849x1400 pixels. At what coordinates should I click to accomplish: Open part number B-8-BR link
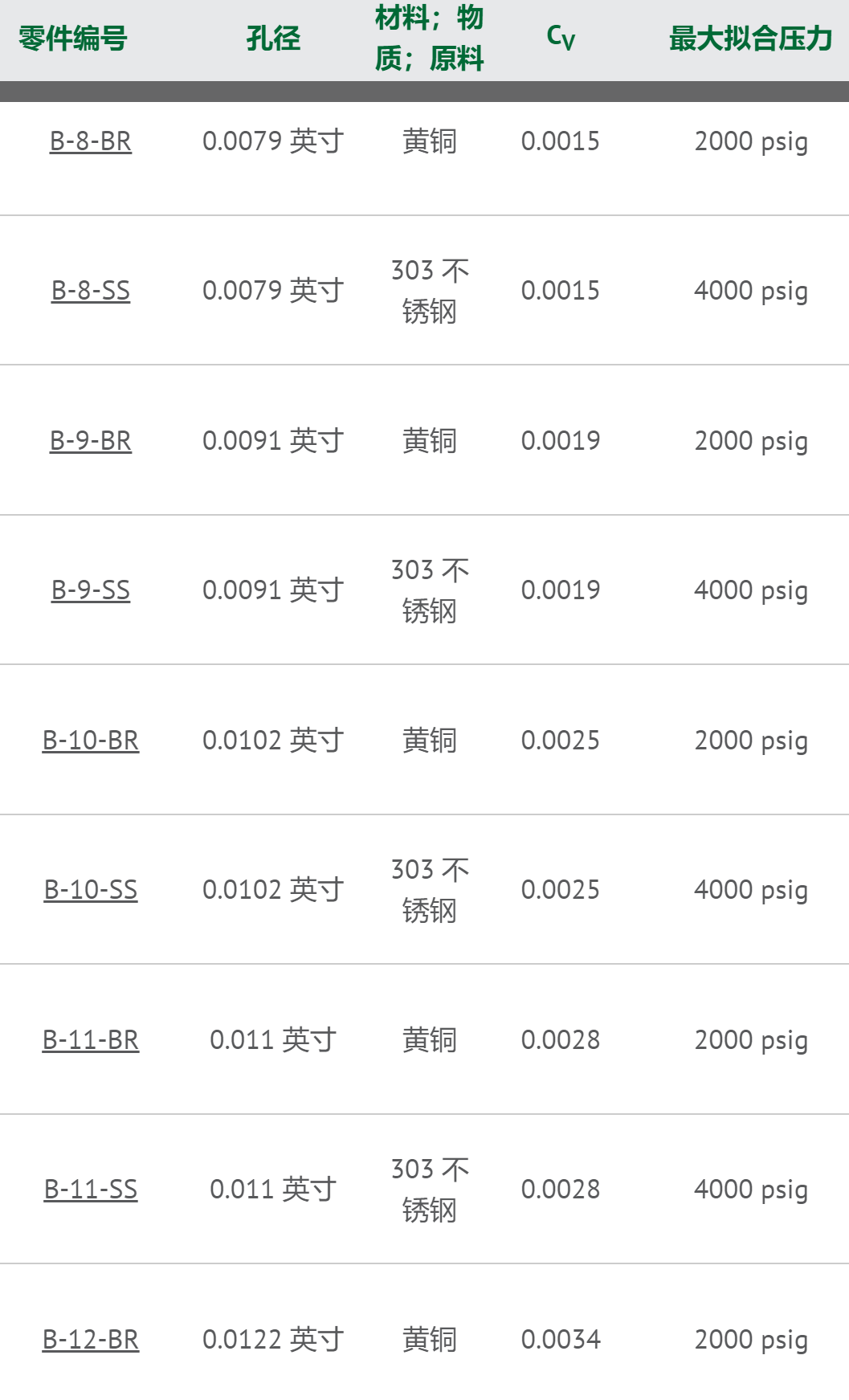(91, 141)
